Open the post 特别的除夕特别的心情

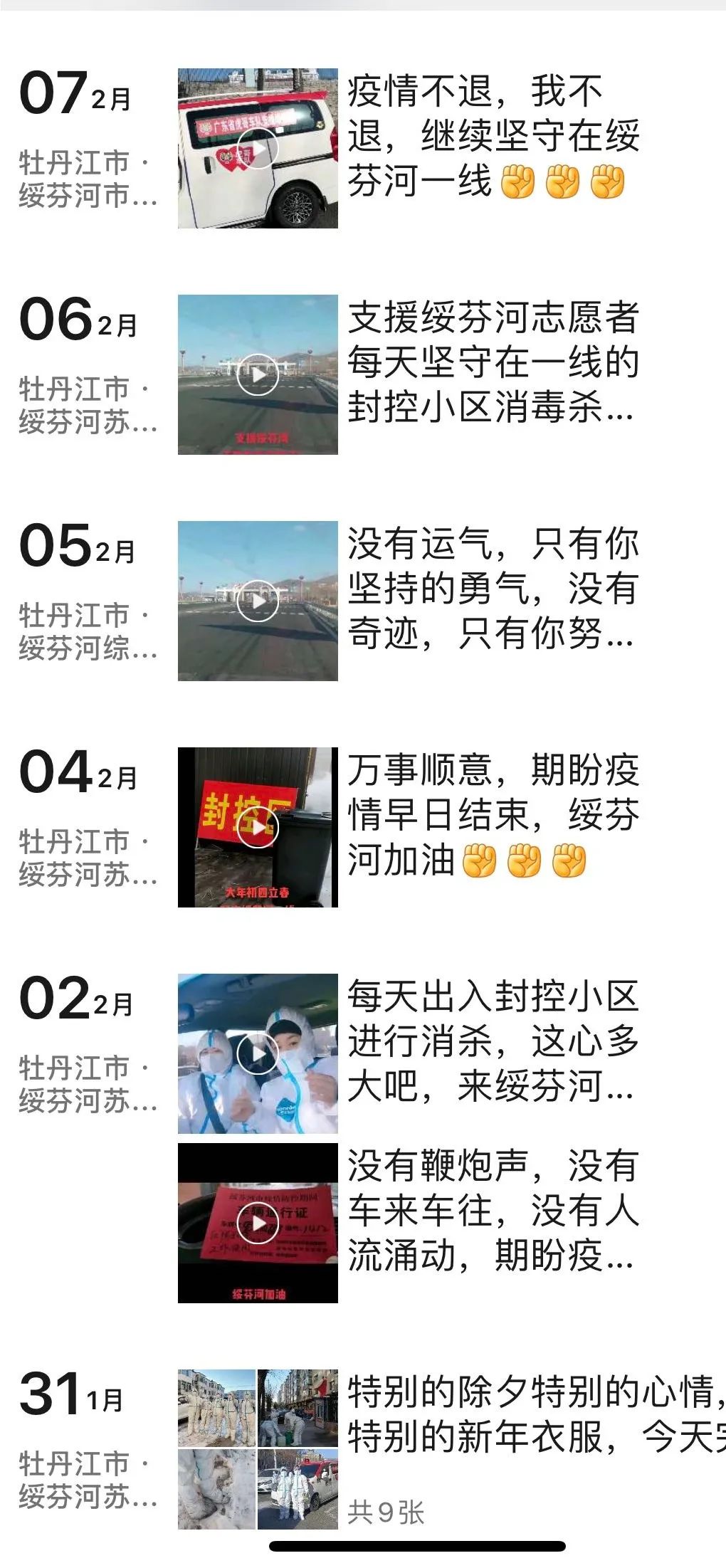pos(534,1415)
